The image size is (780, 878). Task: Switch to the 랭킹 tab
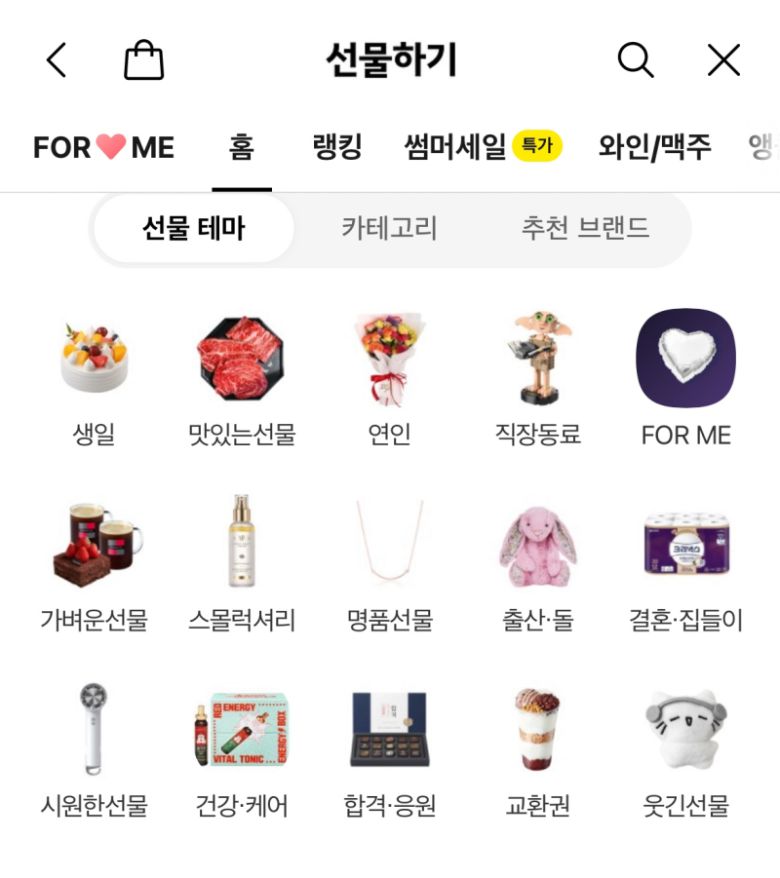337,147
